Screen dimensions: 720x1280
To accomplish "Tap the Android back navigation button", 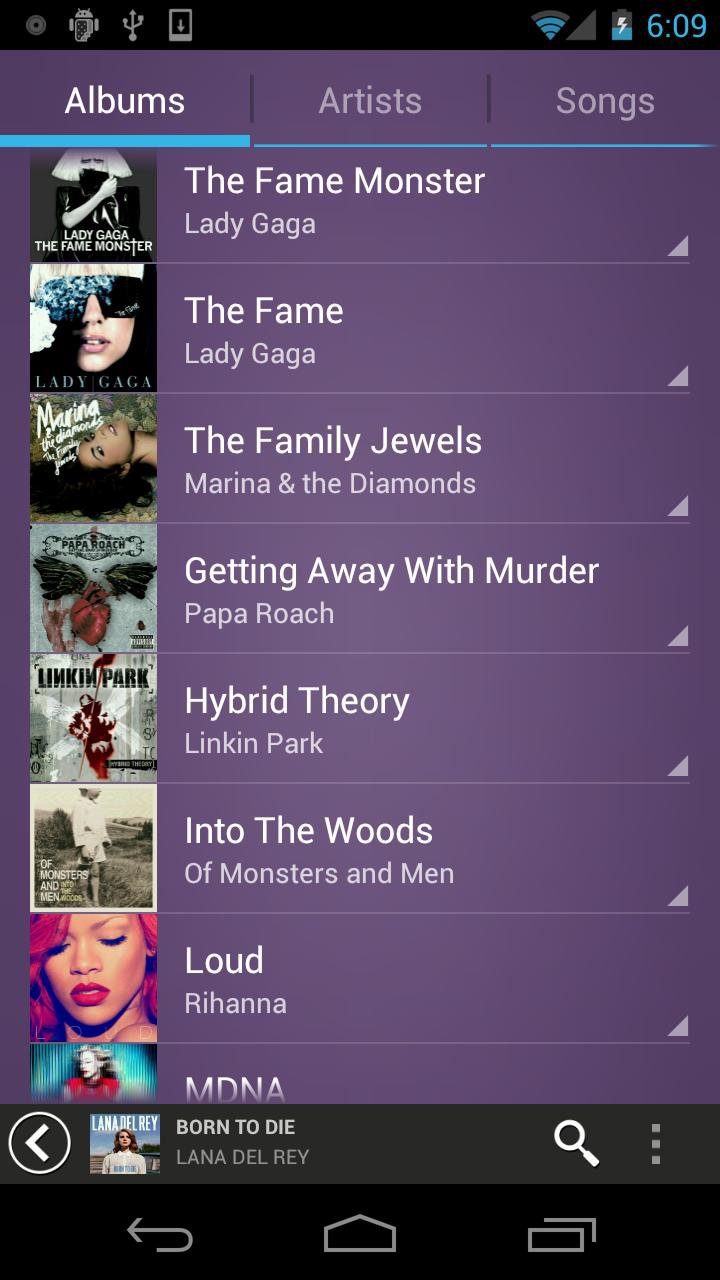I will [x=160, y=1236].
